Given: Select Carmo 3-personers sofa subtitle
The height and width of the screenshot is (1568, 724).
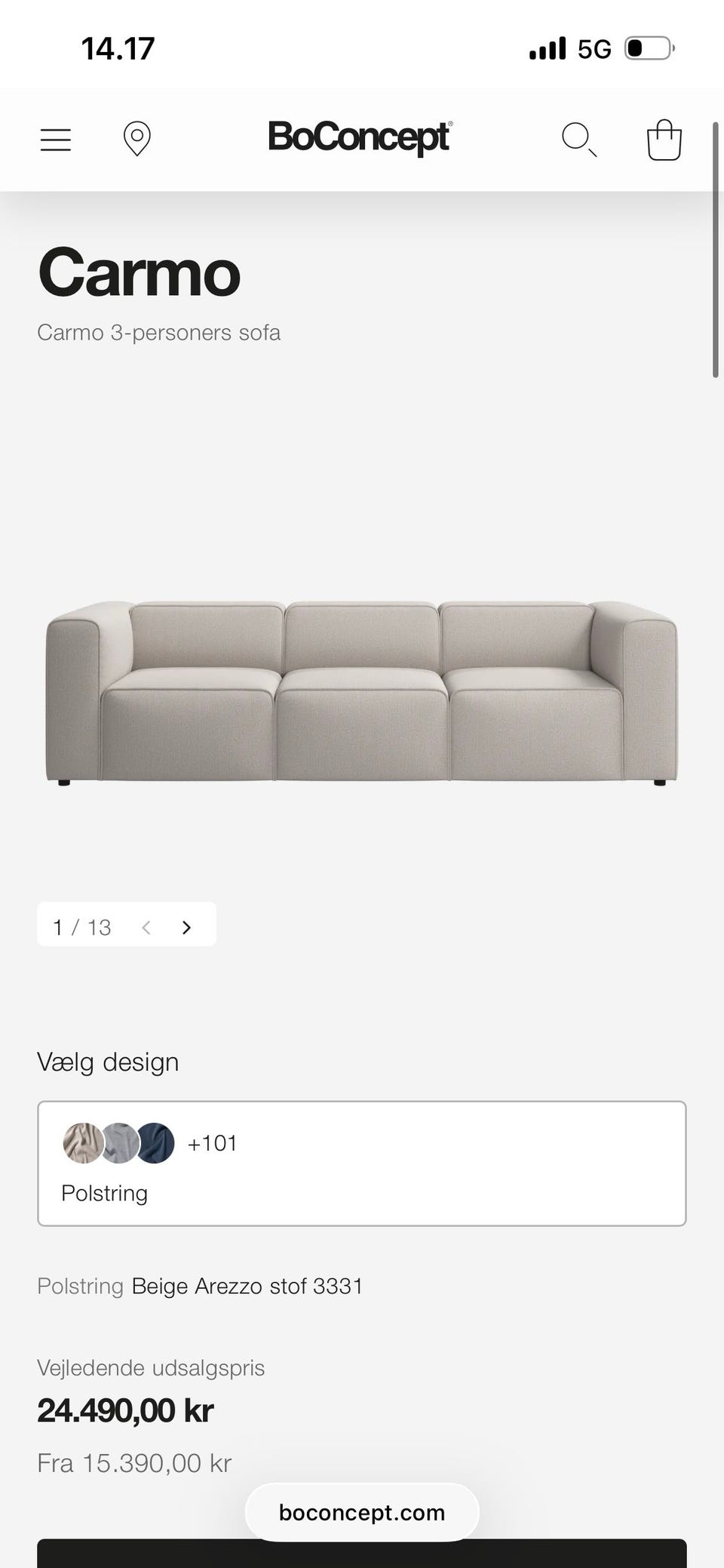Looking at the screenshot, I should pyautogui.click(x=159, y=332).
